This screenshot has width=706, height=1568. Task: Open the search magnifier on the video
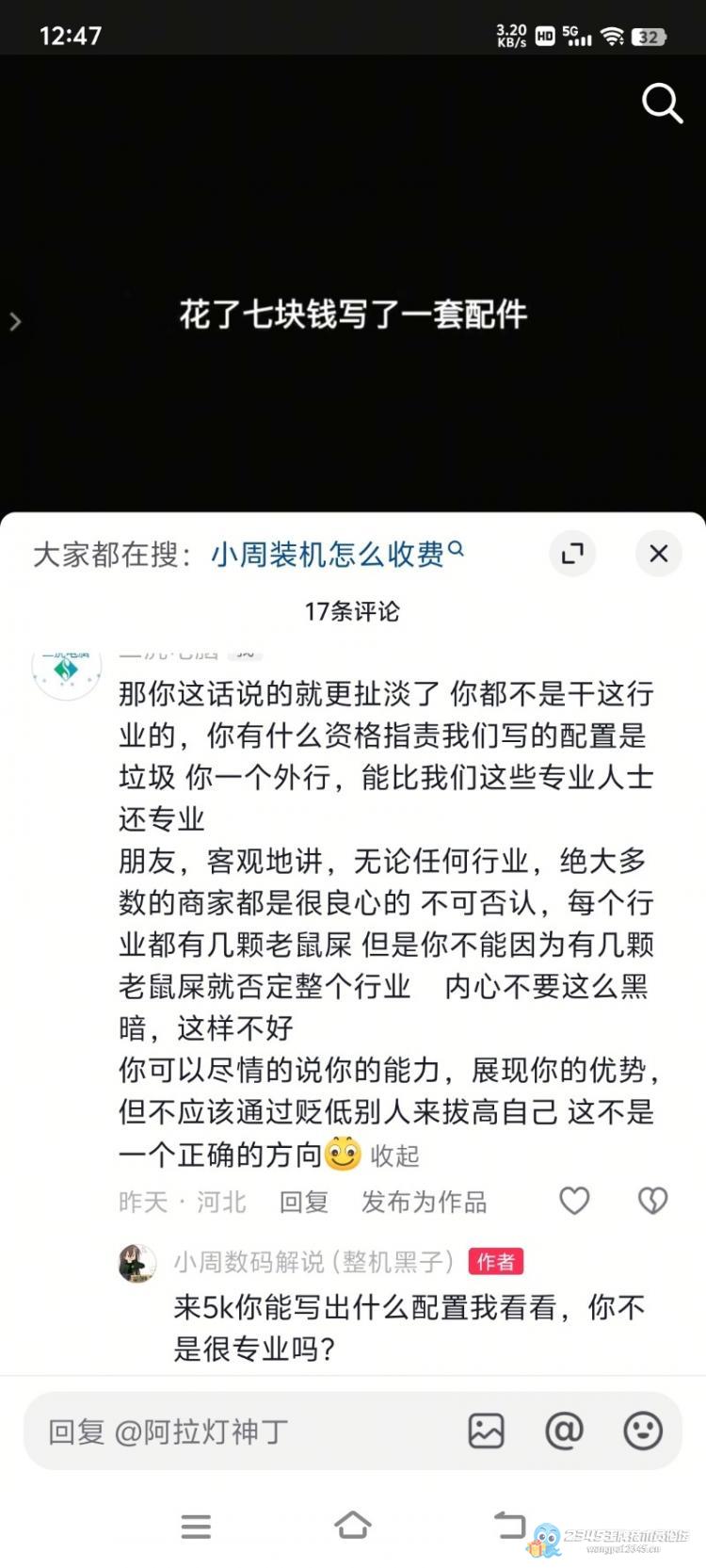click(662, 103)
